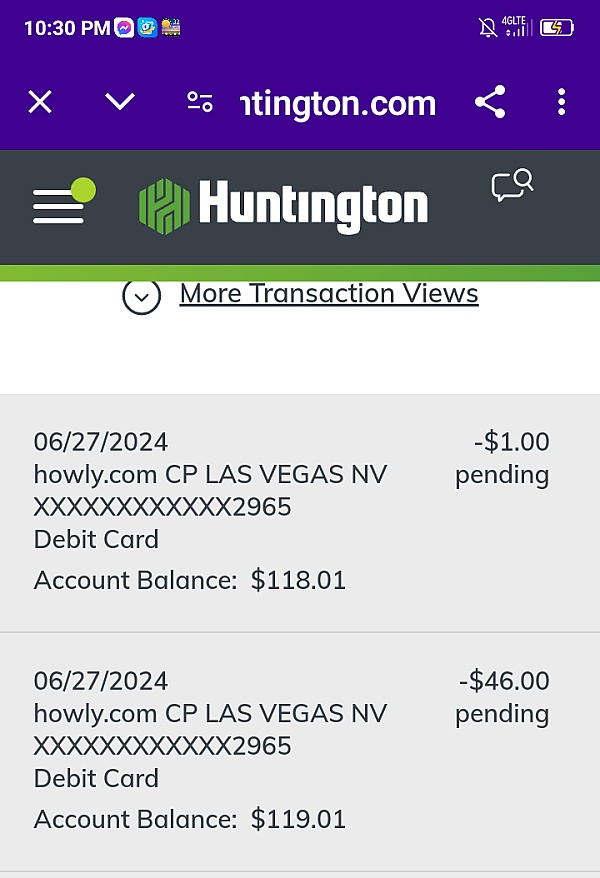Close the in-app browser tab
The width and height of the screenshot is (600, 878).
[40, 102]
